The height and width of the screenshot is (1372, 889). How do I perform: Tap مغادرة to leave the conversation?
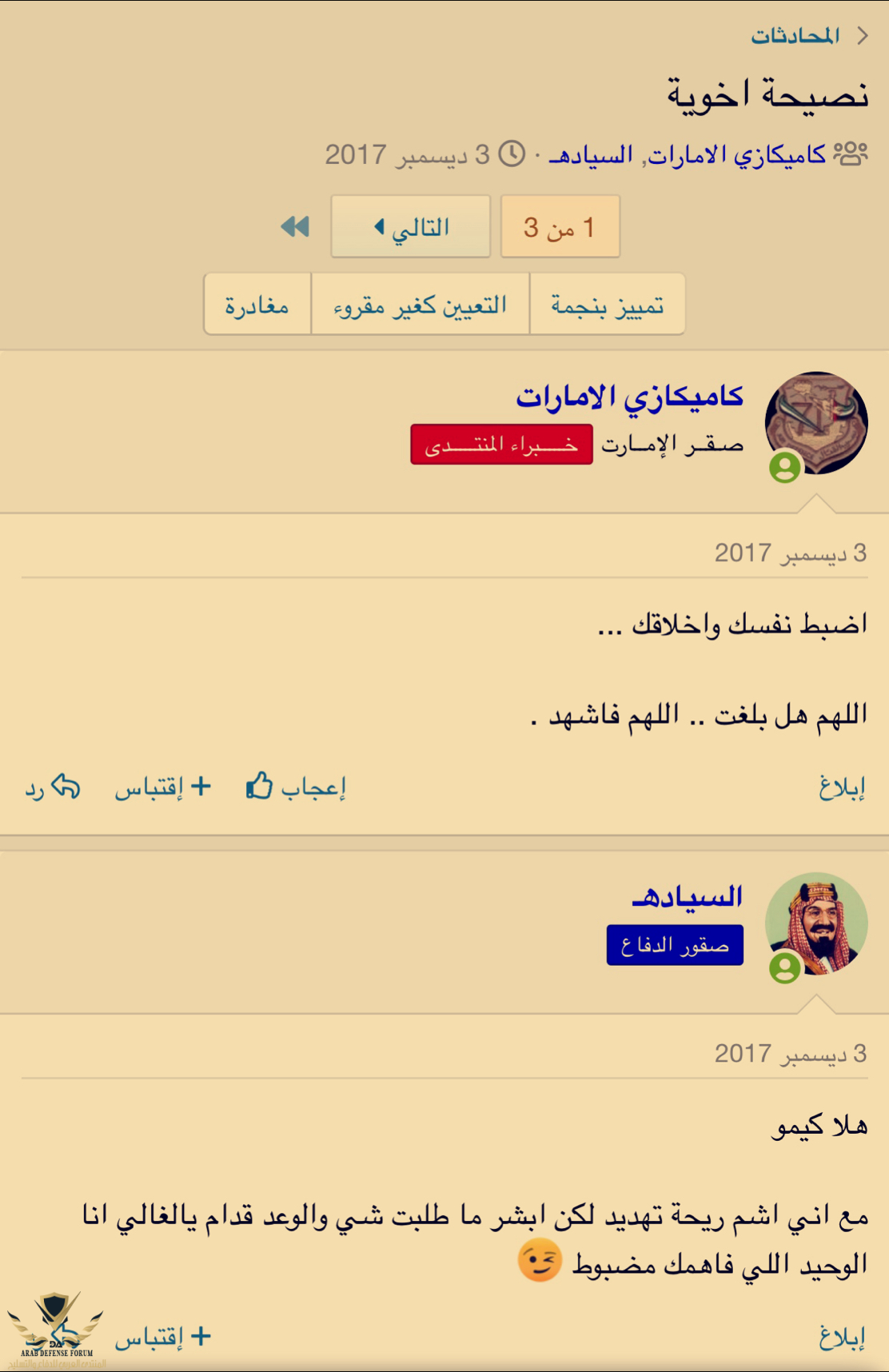(x=257, y=305)
